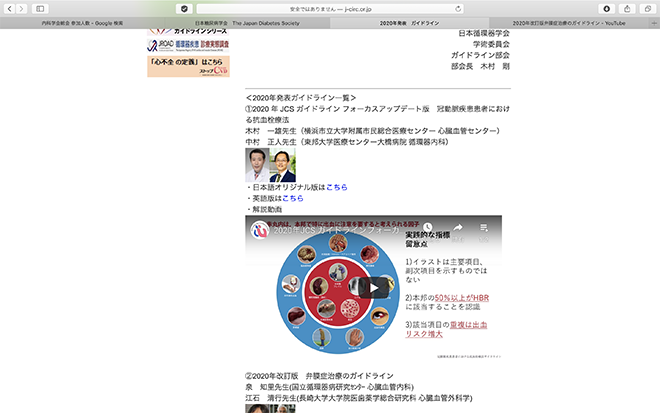
Task: Go back to the previous page
Action: [x=10, y=7]
